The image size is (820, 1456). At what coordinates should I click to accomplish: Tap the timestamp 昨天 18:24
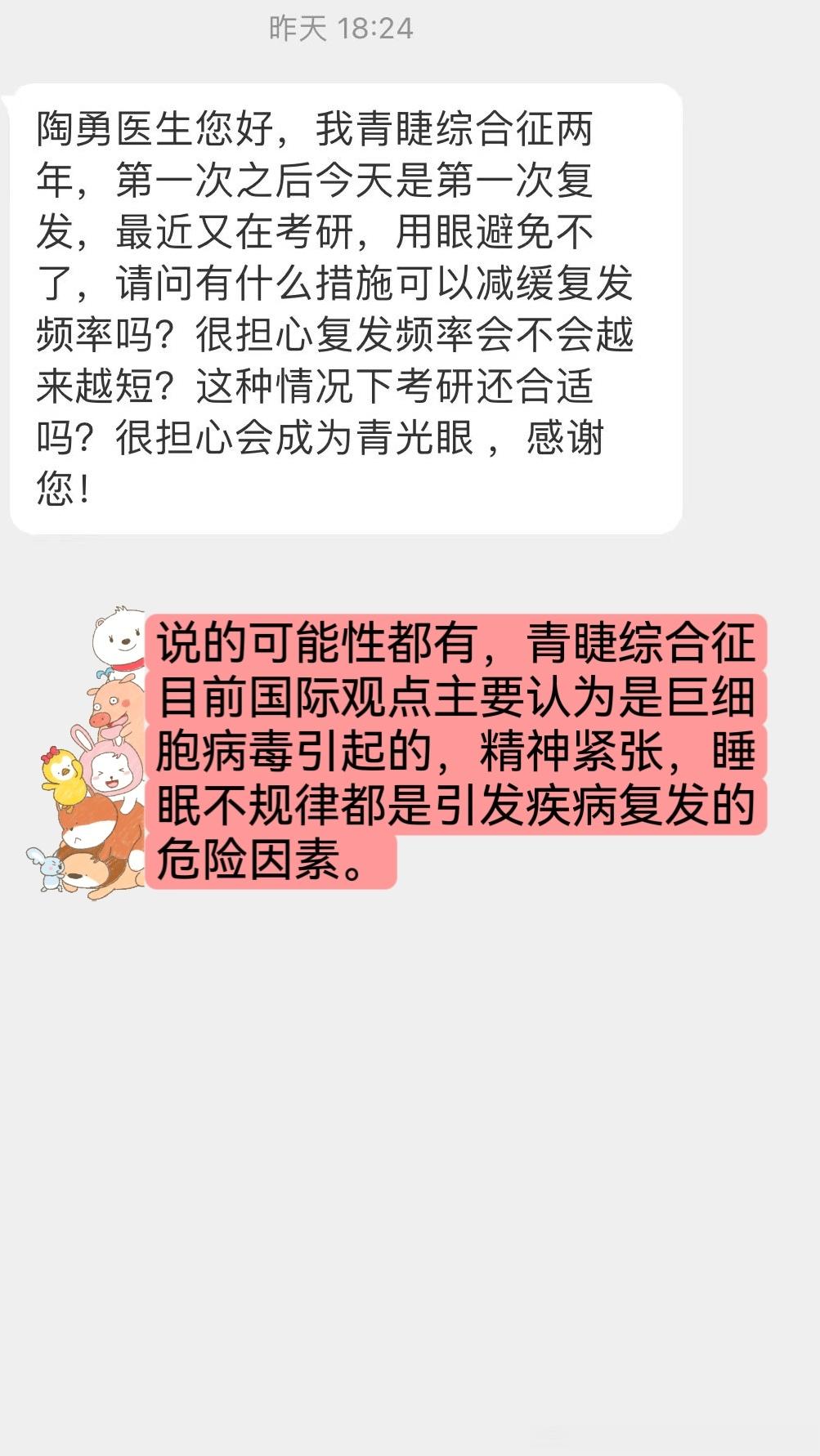pyautogui.click(x=339, y=27)
